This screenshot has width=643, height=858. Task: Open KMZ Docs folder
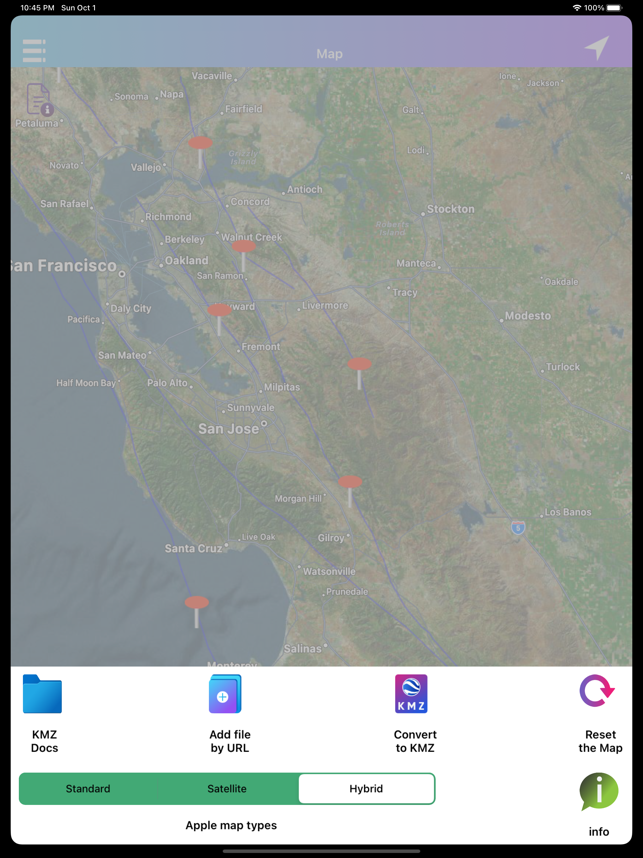43,695
